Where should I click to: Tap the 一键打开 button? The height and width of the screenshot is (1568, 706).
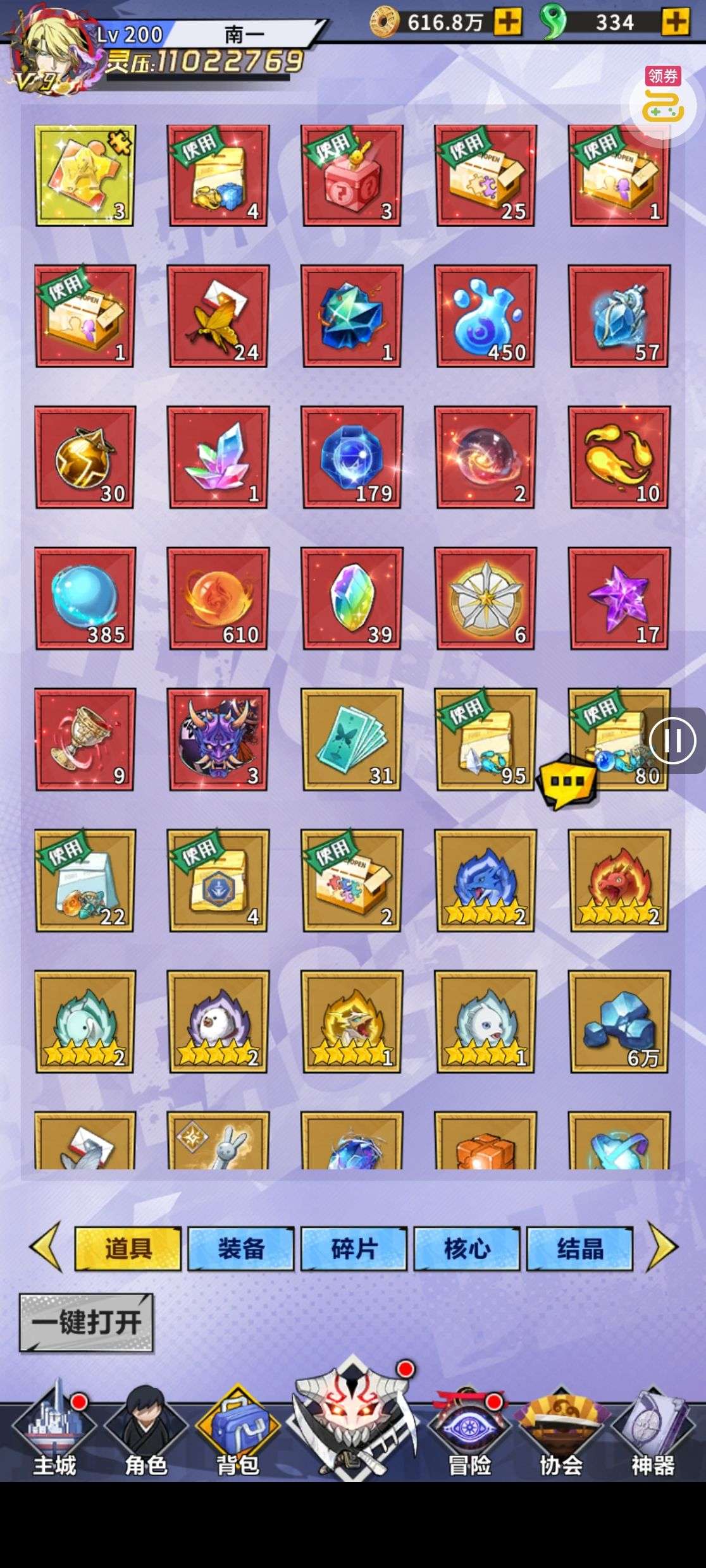coord(87,1322)
